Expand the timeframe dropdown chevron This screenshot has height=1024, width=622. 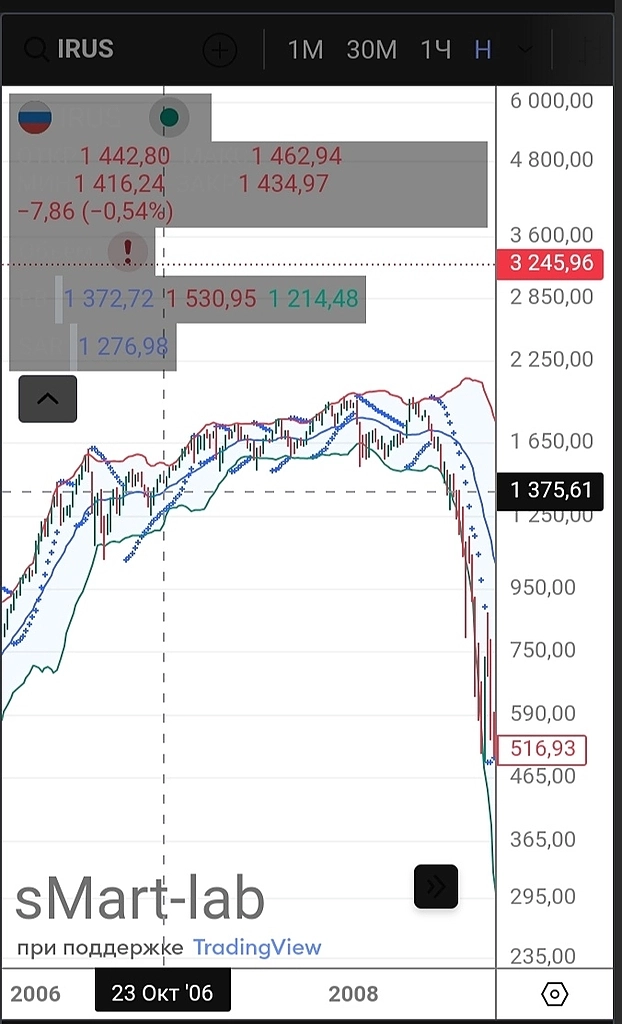(x=525, y=49)
